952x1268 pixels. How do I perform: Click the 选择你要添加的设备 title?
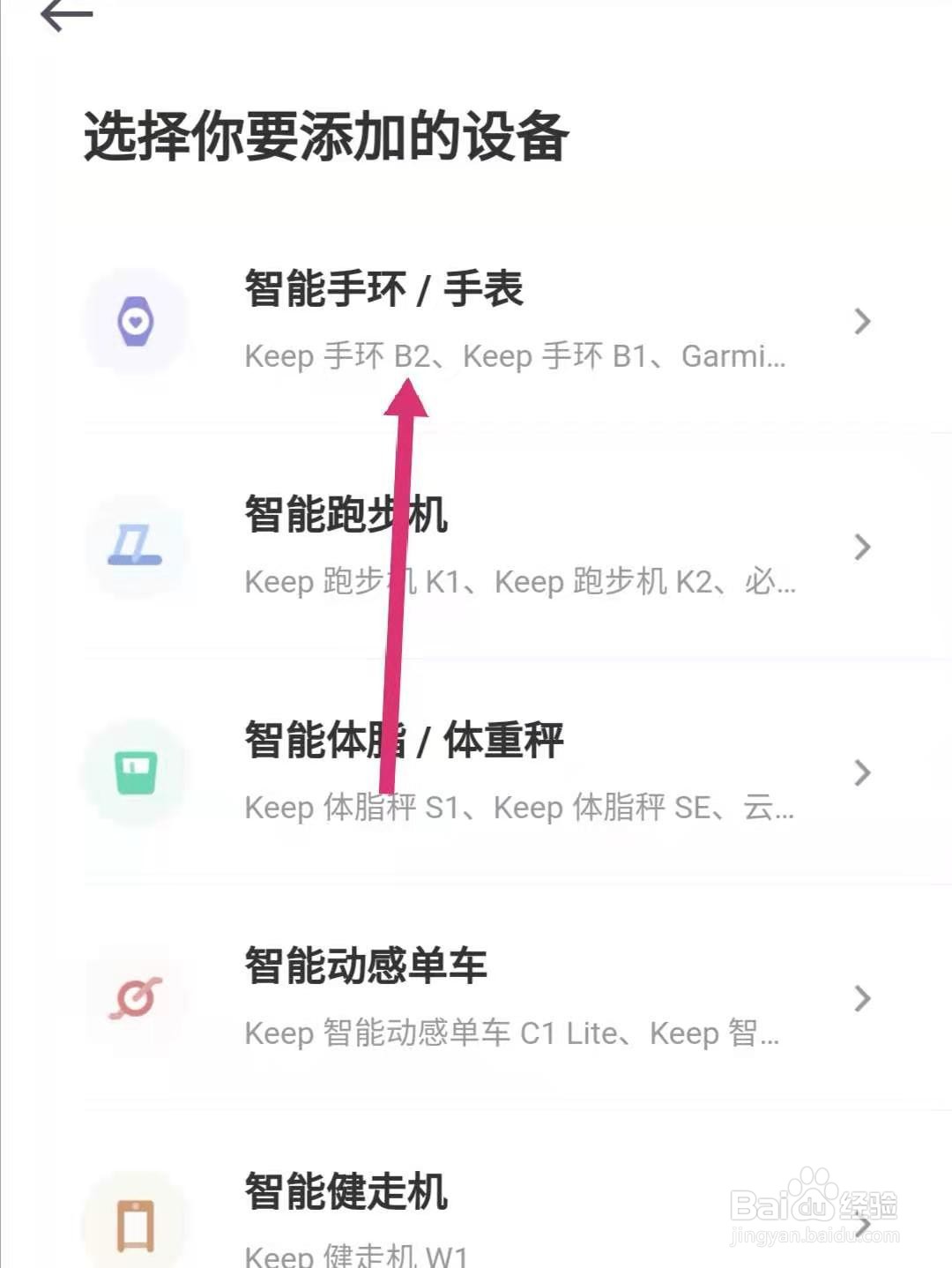tap(326, 134)
